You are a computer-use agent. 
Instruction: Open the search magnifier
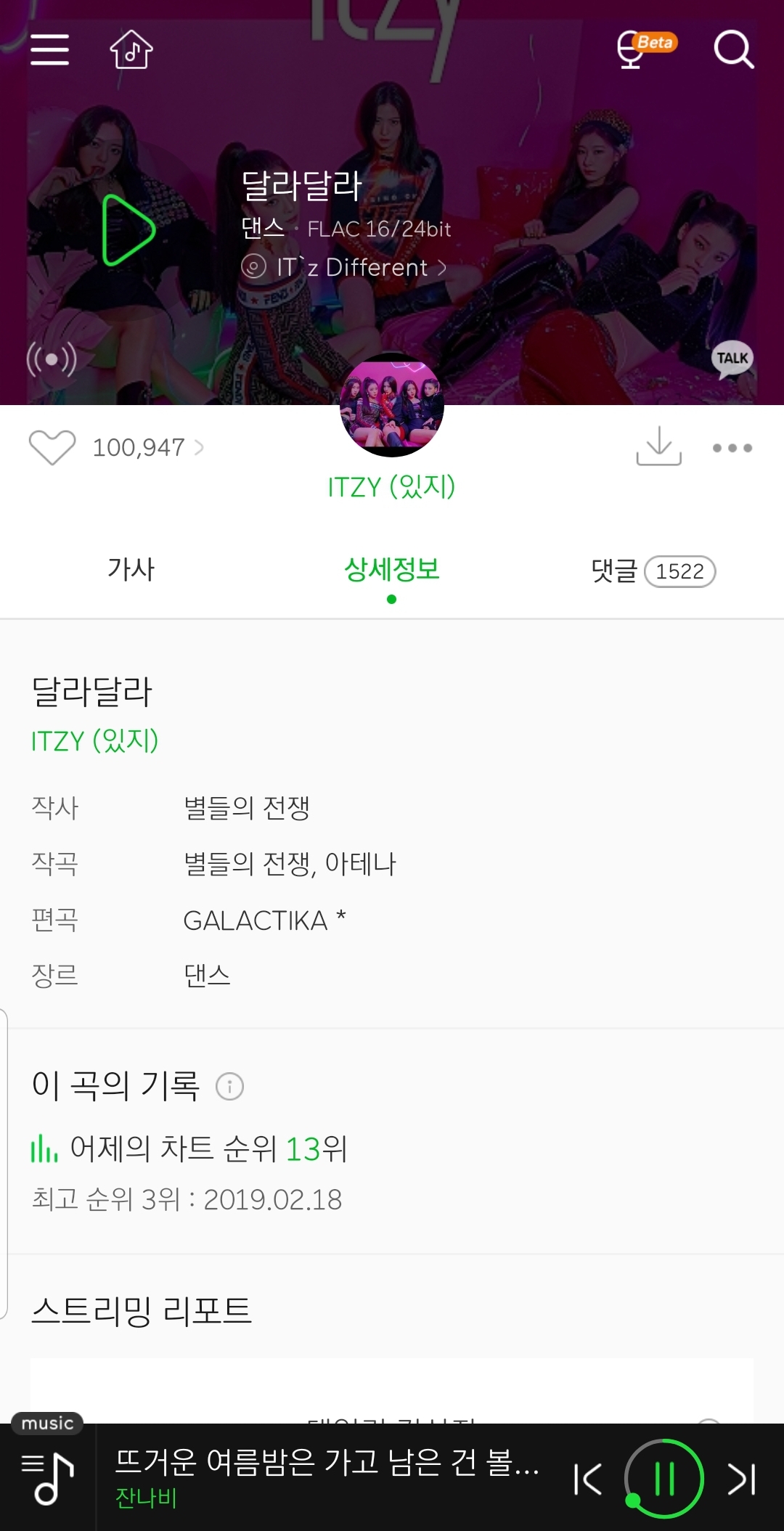tap(733, 49)
